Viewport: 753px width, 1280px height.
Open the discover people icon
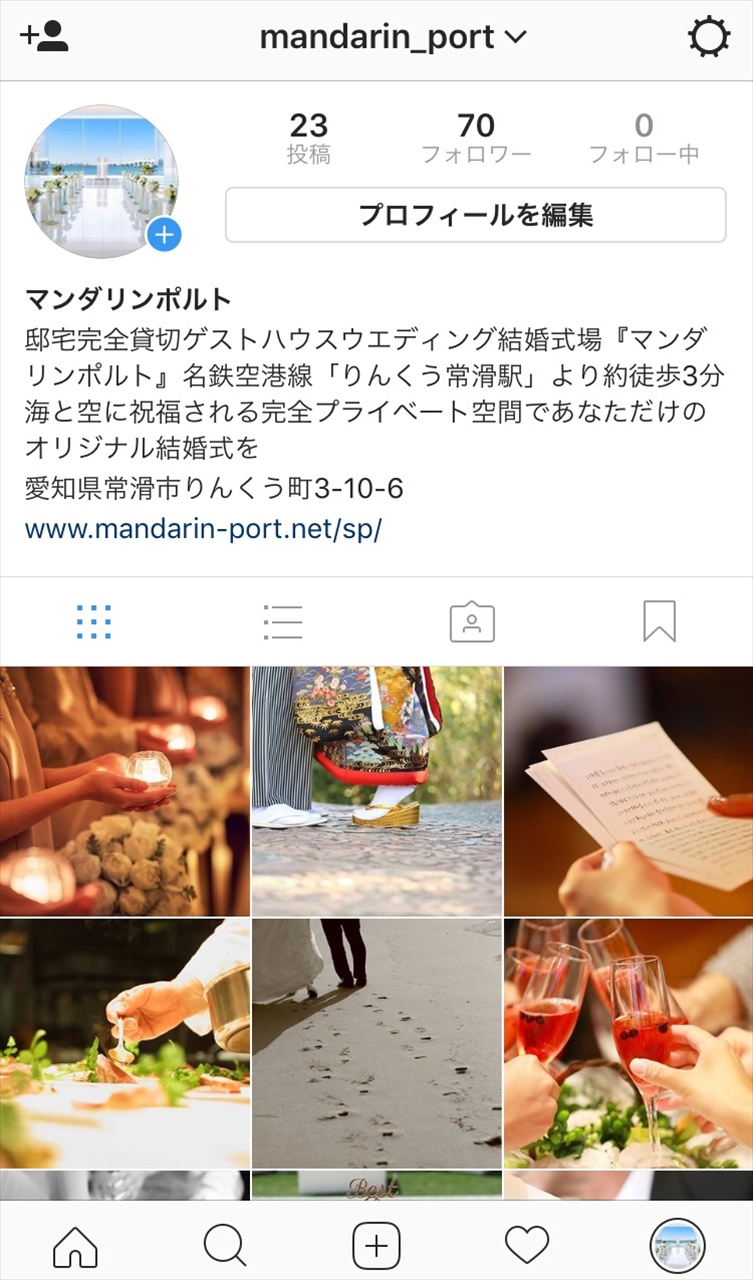[x=44, y=38]
